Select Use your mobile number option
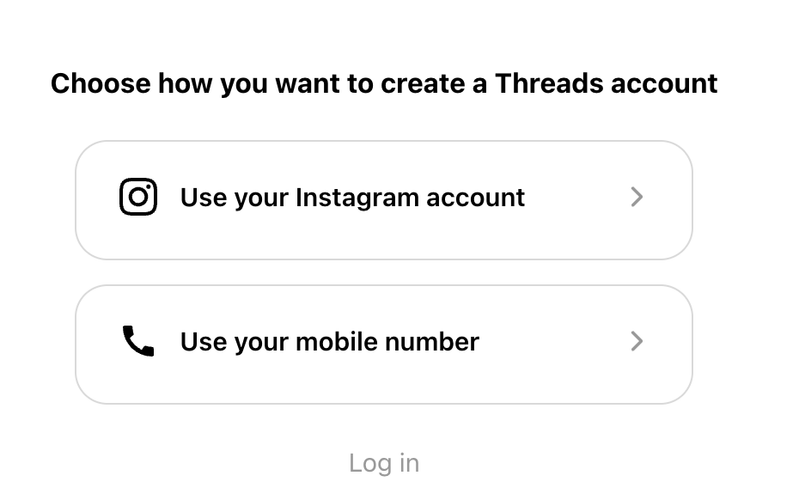 (x=383, y=343)
